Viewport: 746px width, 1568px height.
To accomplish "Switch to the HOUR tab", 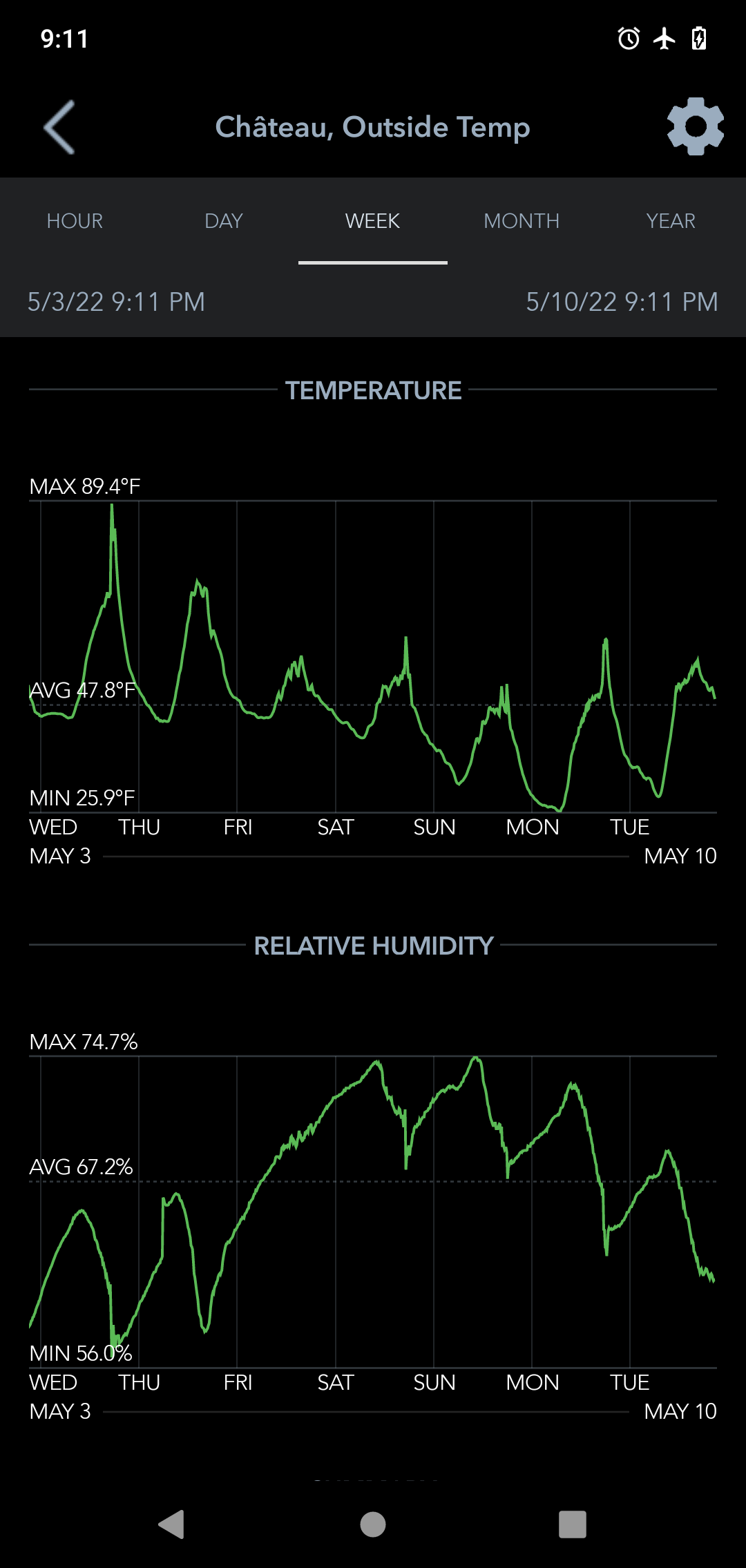I will (75, 221).
